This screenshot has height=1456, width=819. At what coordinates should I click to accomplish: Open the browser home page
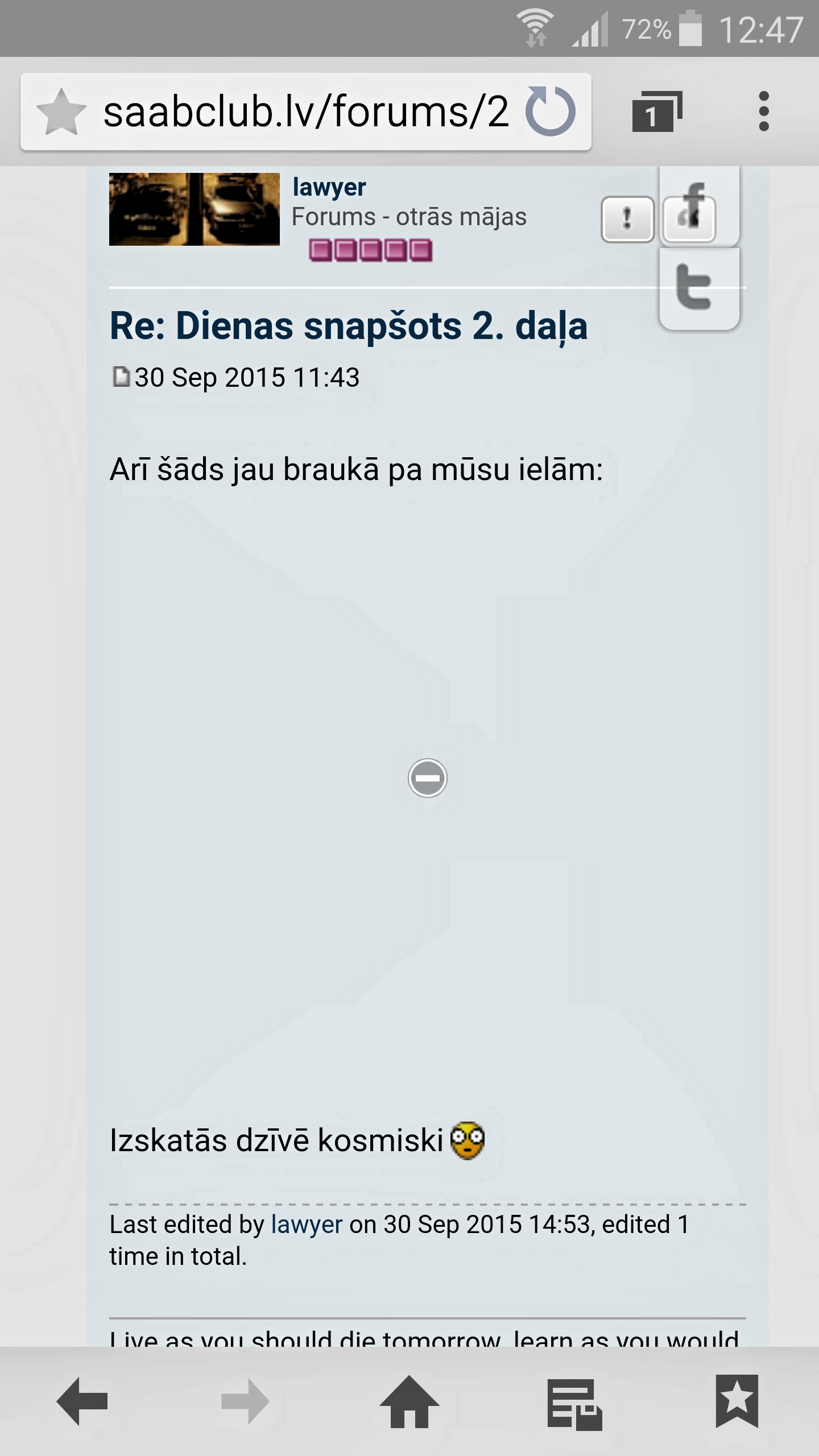pyautogui.click(x=409, y=1402)
